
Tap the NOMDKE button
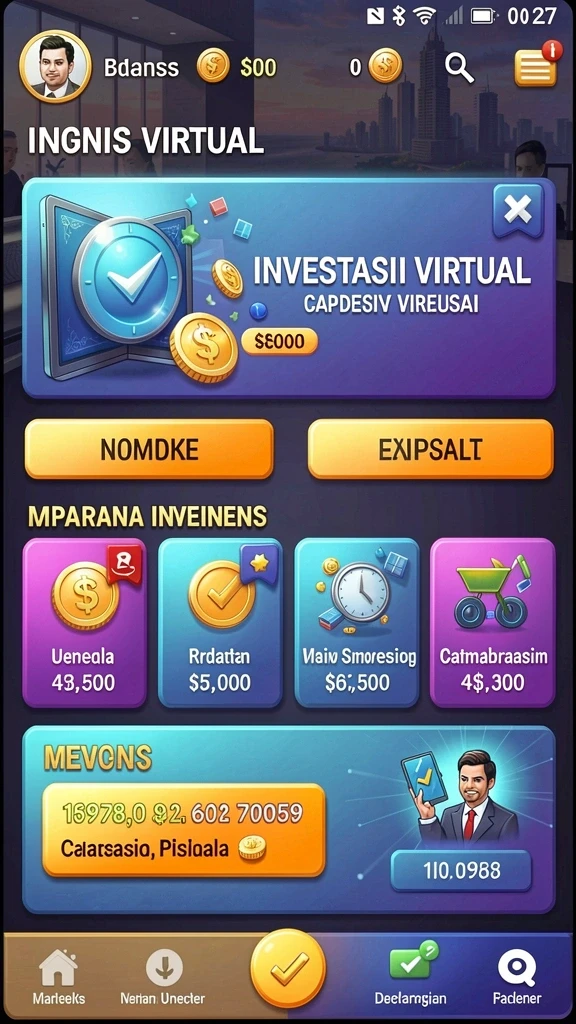tap(149, 449)
